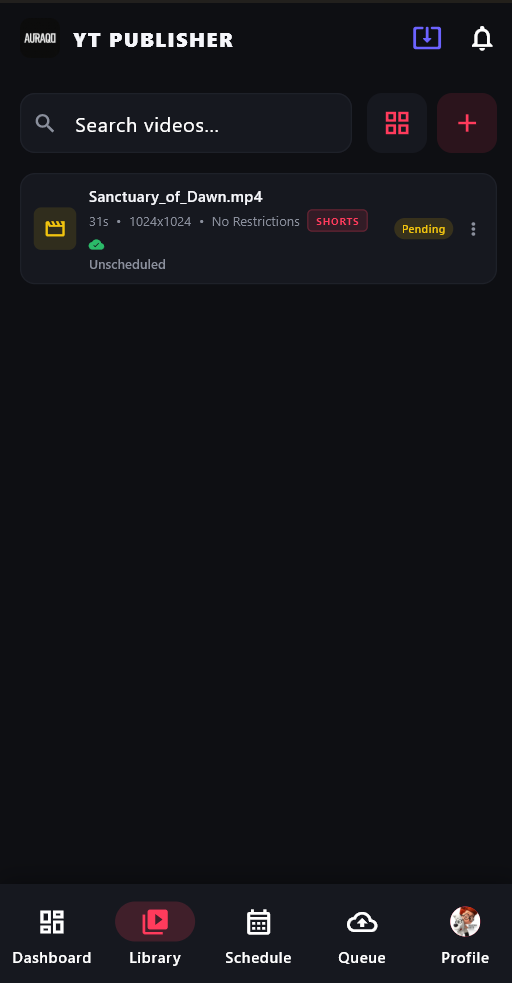Tap the install app icon in header

[427, 39]
